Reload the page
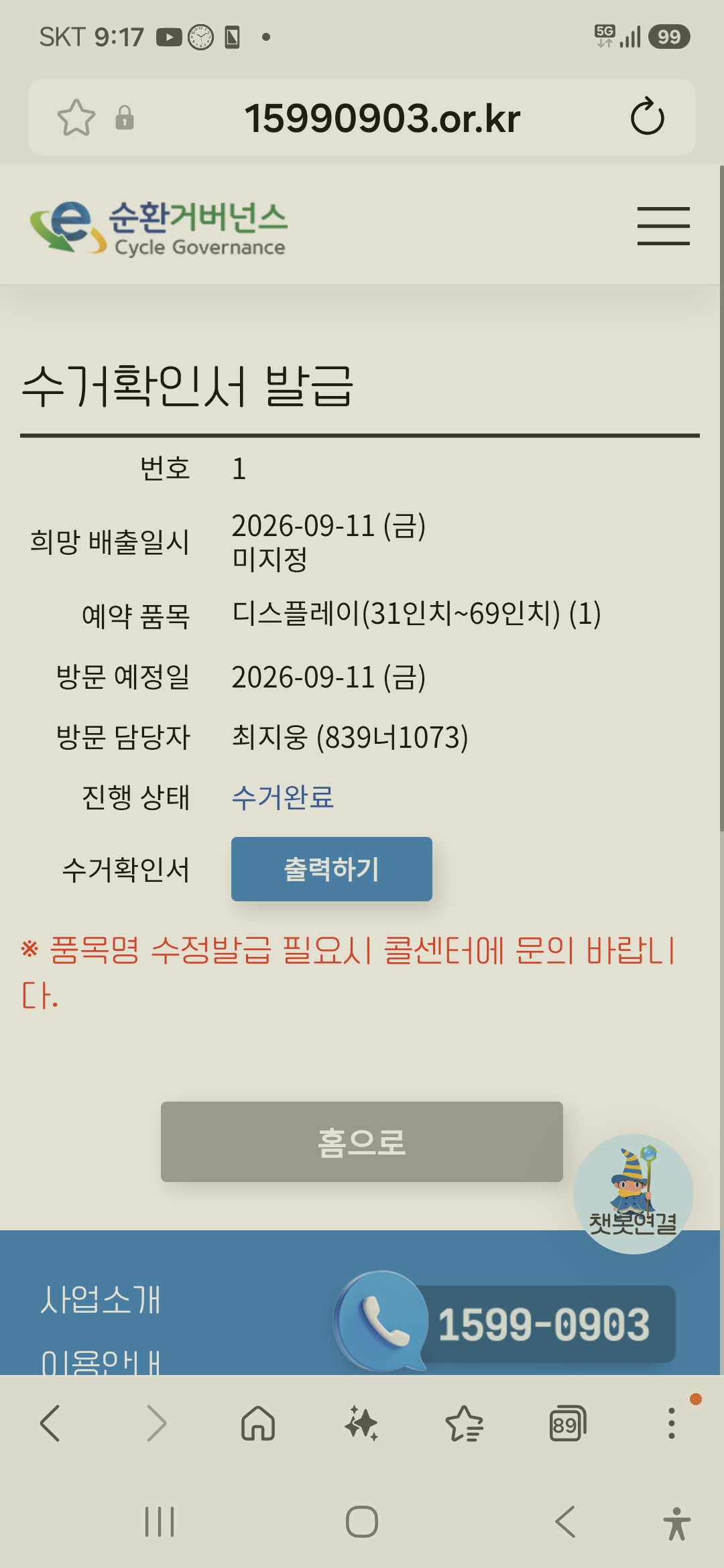Viewport: 724px width, 1568px height. [647, 117]
